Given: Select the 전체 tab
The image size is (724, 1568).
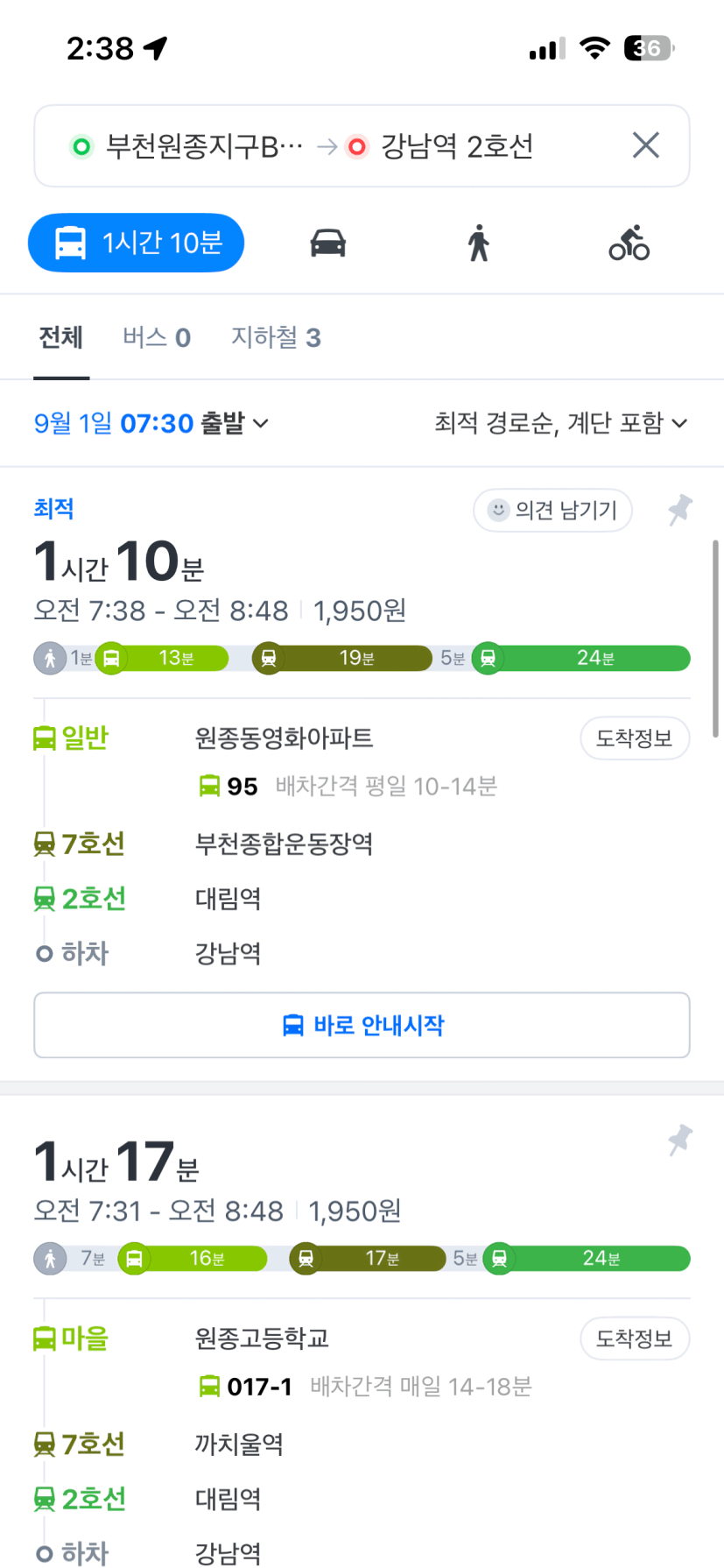Looking at the screenshot, I should pyautogui.click(x=61, y=337).
